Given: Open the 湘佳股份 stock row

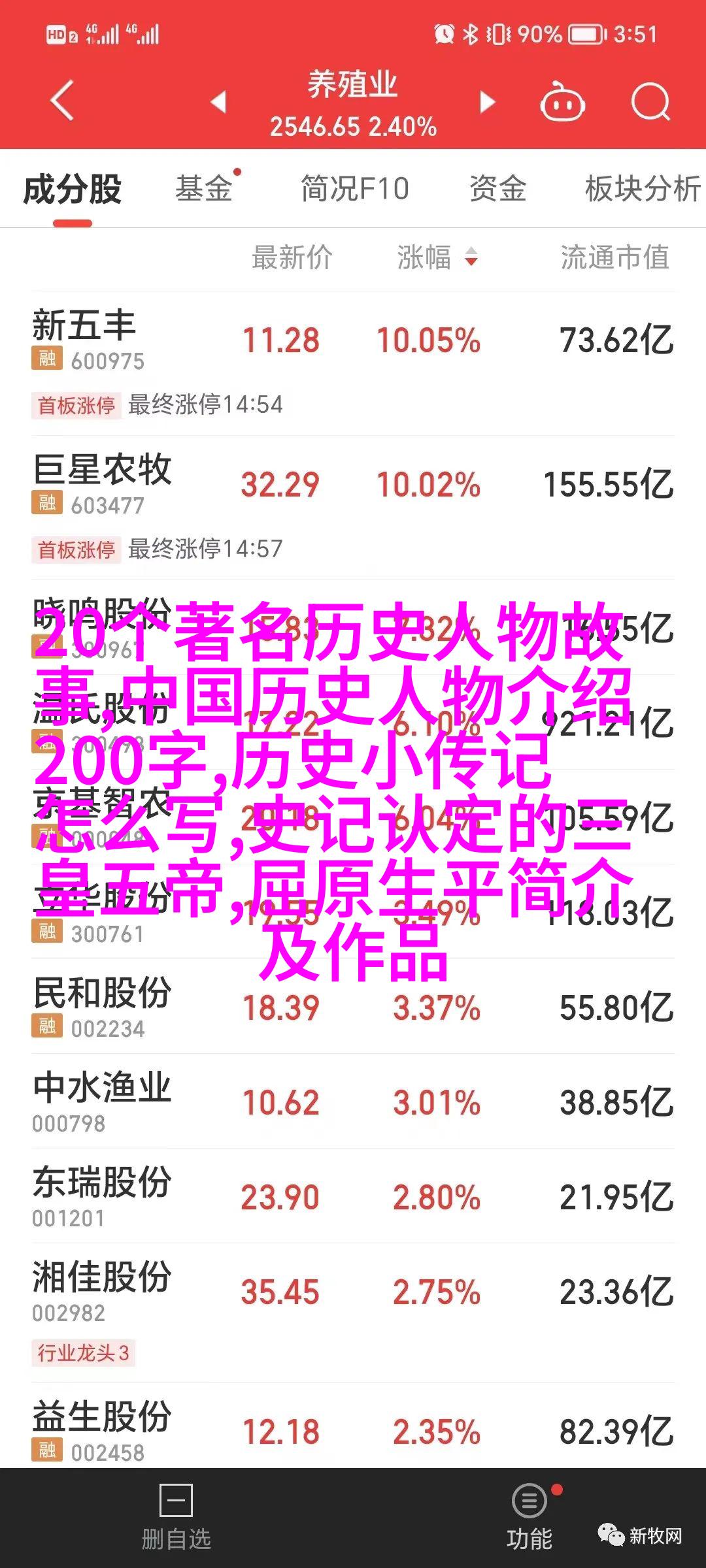Looking at the screenshot, I should 353,1313.
